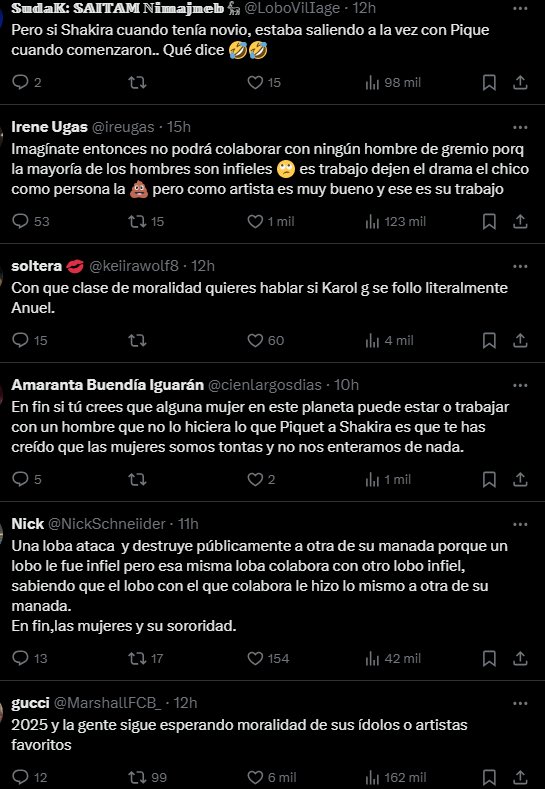The height and width of the screenshot is (789, 545).
Task: Share Irene Ugas's tweet
Action: point(520,221)
